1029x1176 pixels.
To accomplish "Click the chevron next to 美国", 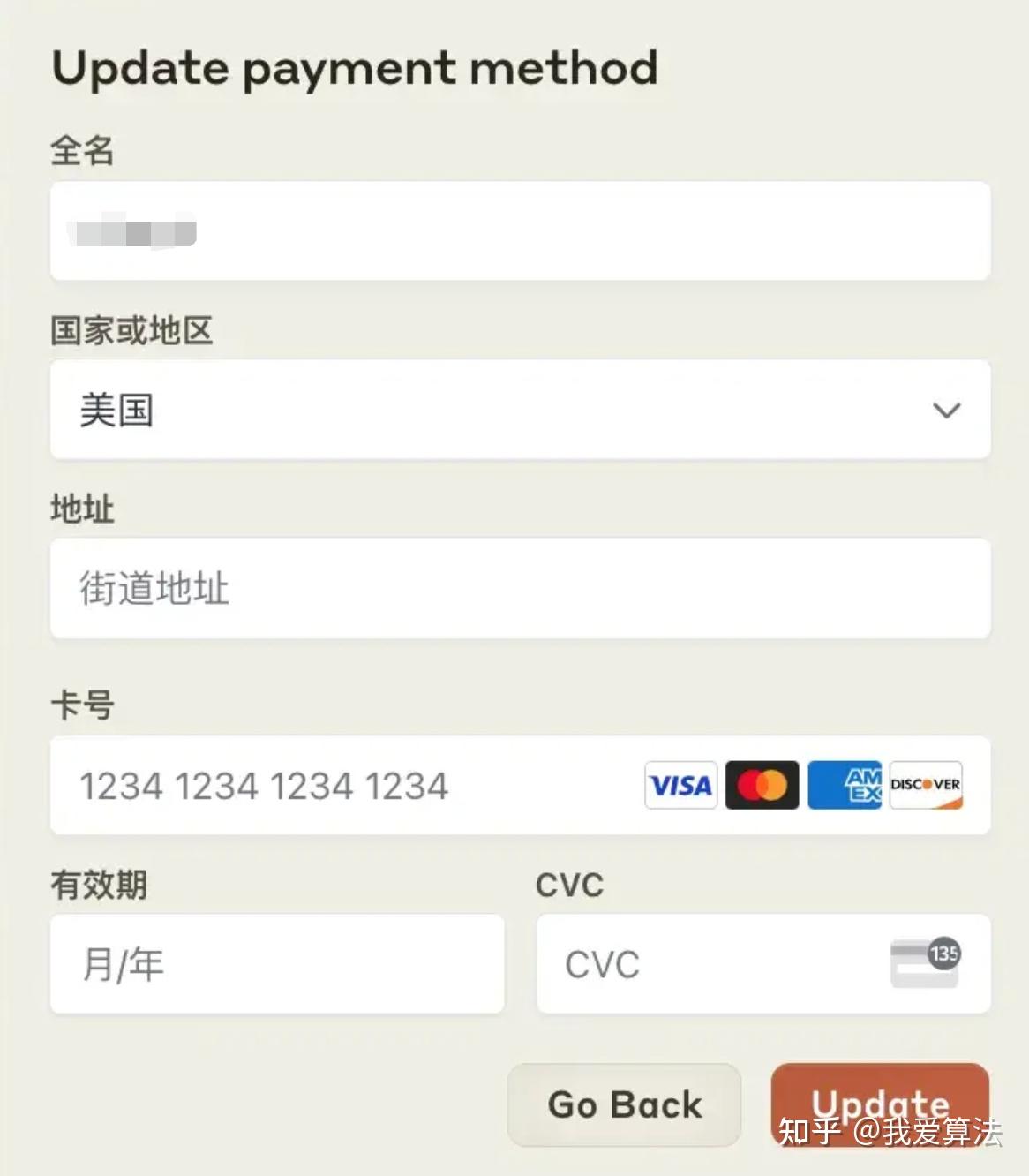I will click(x=948, y=410).
